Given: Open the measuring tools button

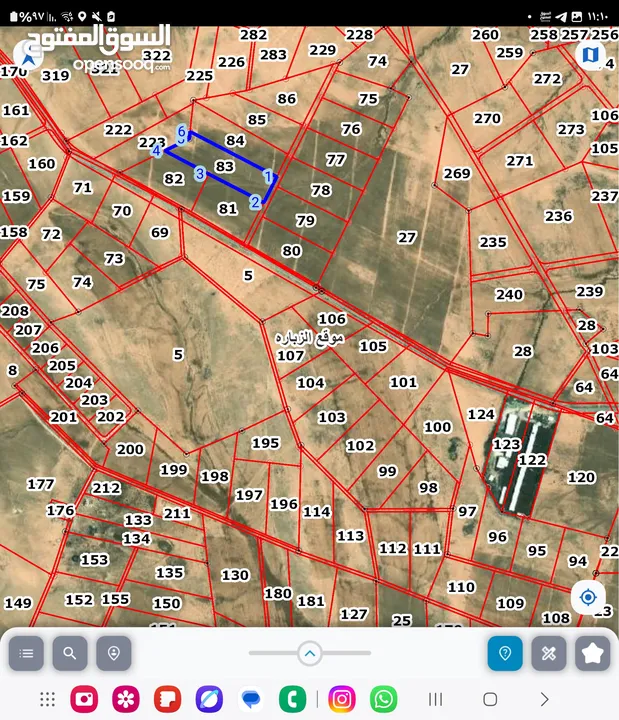Looking at the screenshot, I should (x=549, y=653).
